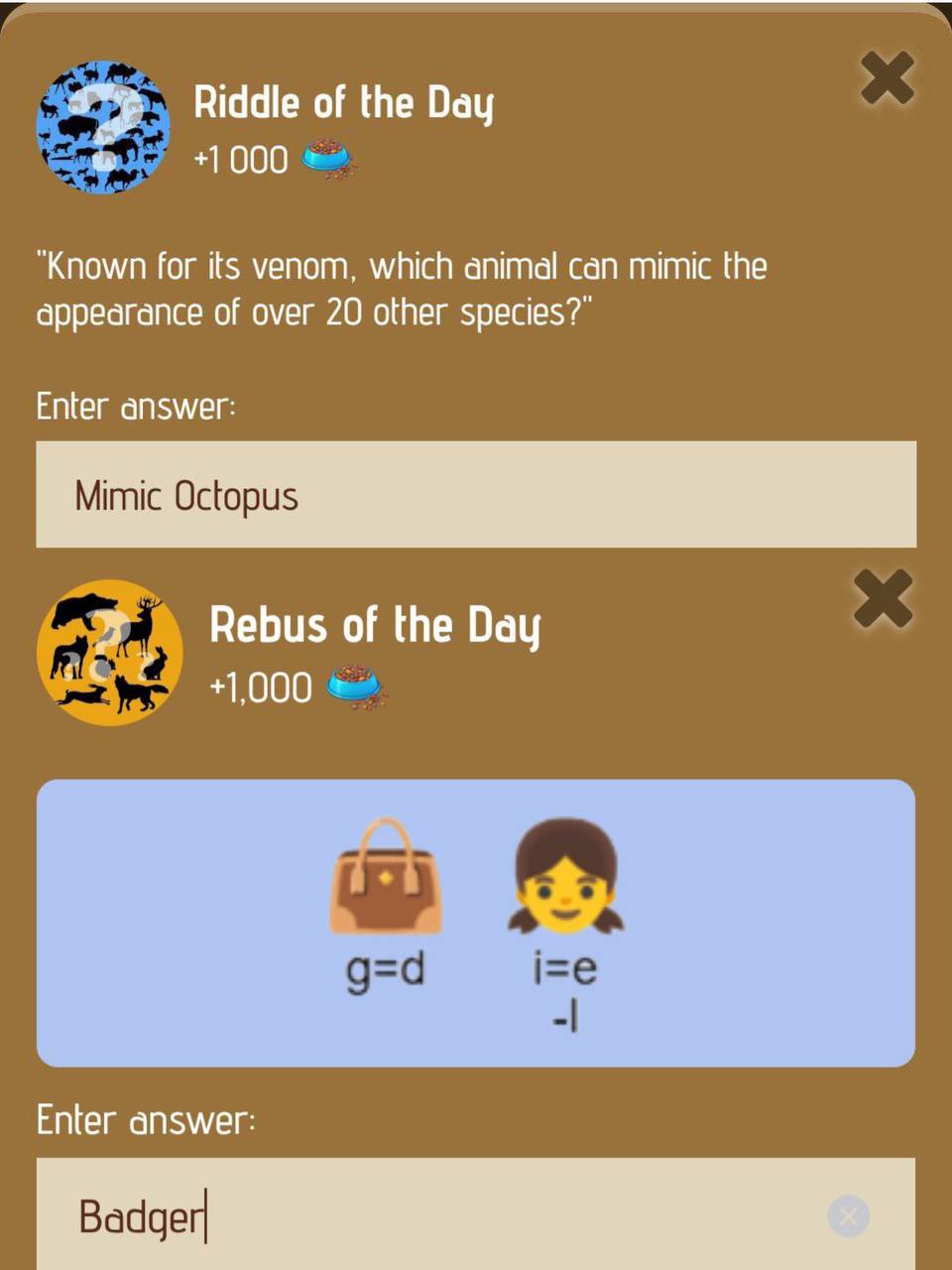Image resolution: width=952 pixels, height=1270 pixels.
Task: Close the Rebus of the Day panel
Action: pyautogui.click(x=883, y=599)
